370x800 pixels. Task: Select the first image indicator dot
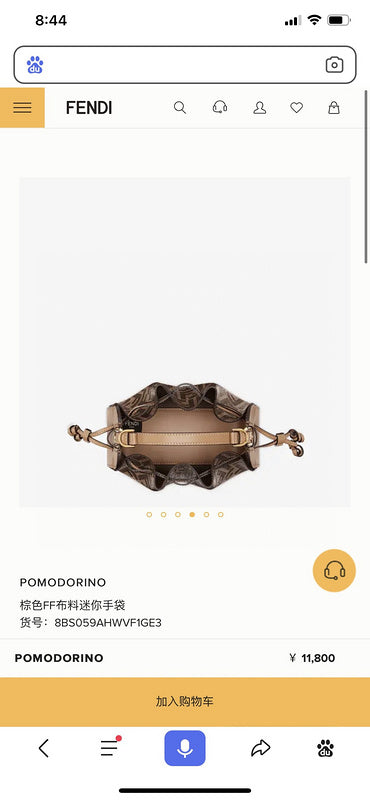(149, 515)
